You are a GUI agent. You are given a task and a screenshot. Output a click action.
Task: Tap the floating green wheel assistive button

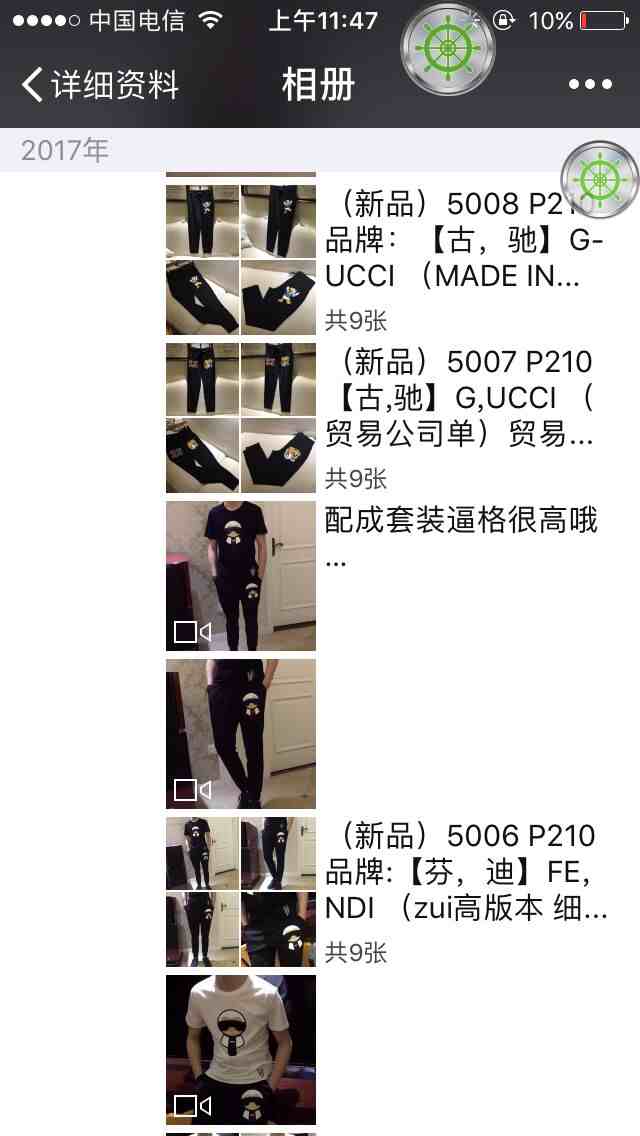600,180
